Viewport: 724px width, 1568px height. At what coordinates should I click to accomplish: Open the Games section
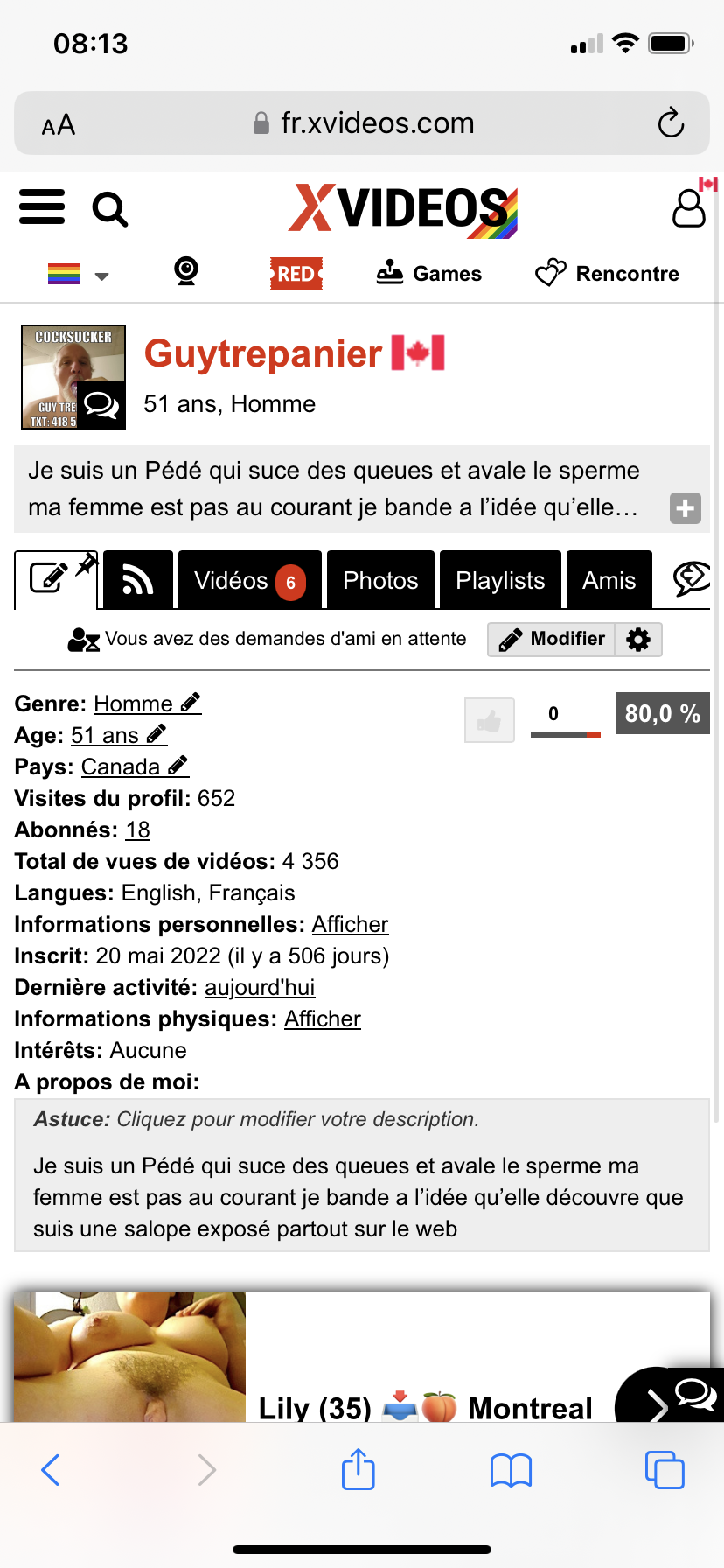(x=429, y=274)
